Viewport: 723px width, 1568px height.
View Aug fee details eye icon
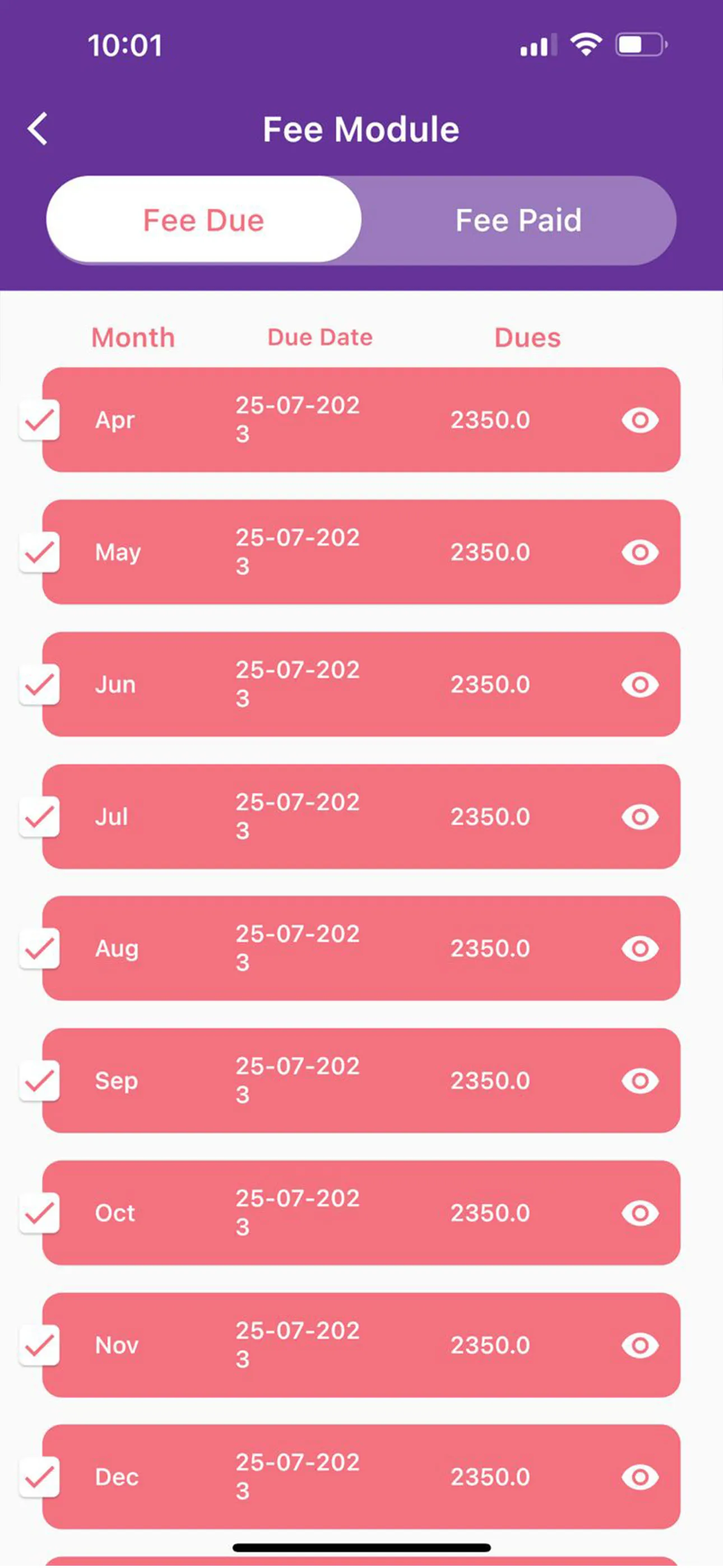tap(639, 948)
